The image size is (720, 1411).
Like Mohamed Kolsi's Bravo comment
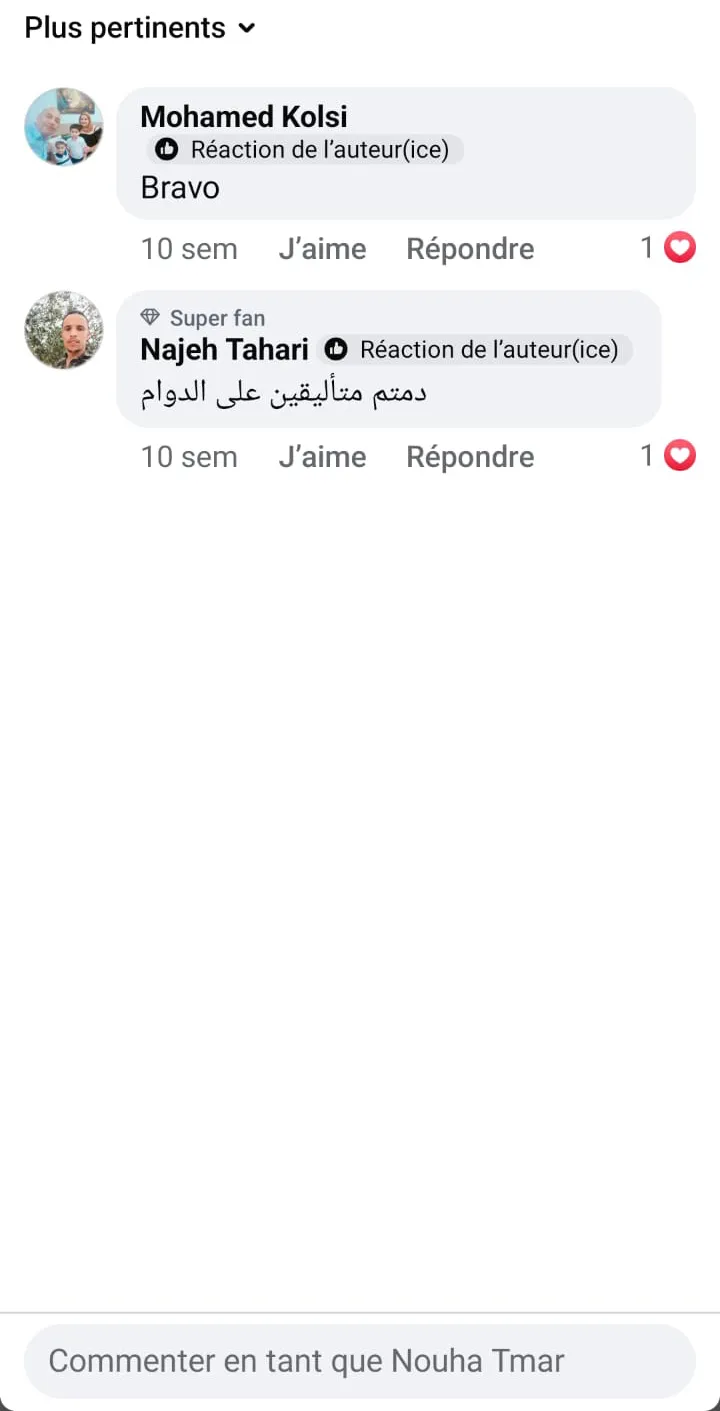[322, 249]
